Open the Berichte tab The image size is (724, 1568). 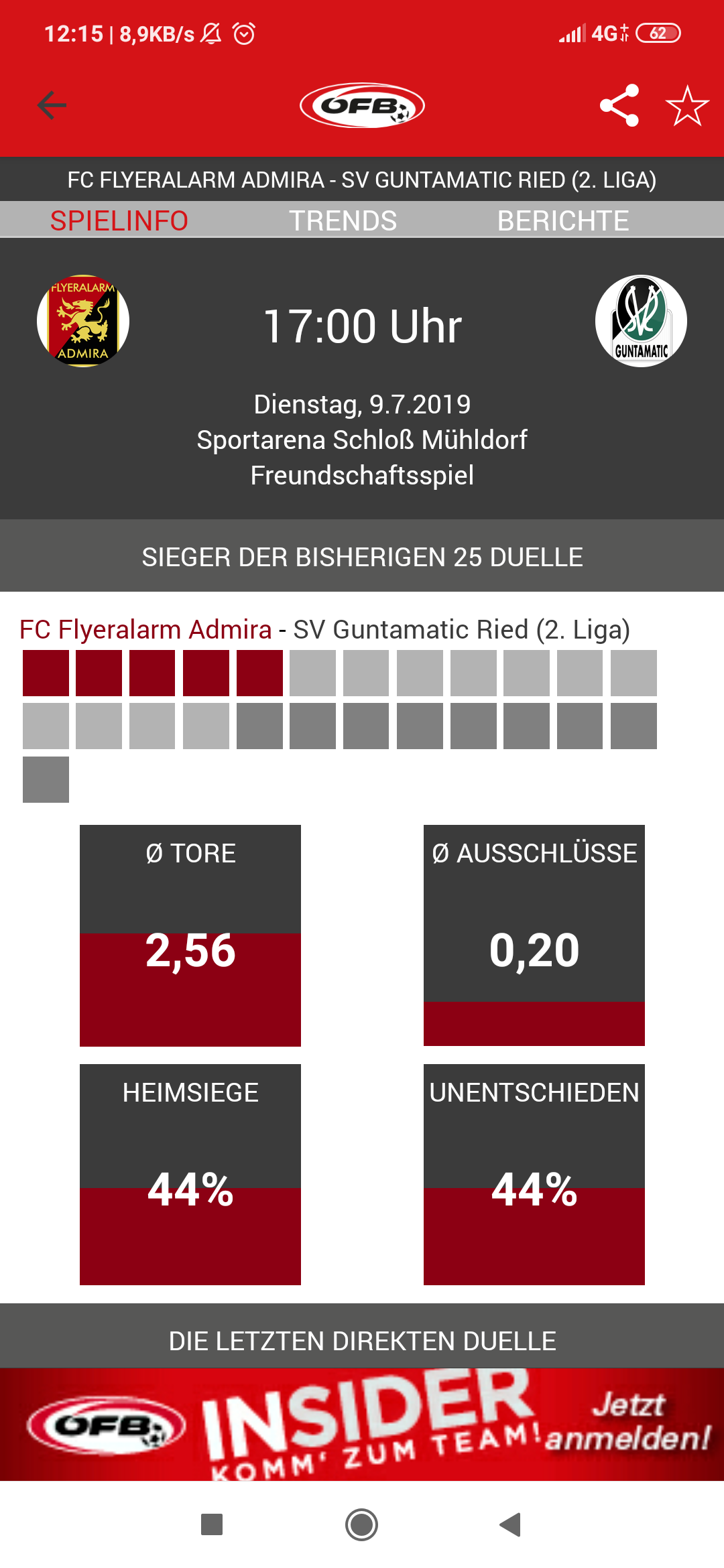[563, 220]
